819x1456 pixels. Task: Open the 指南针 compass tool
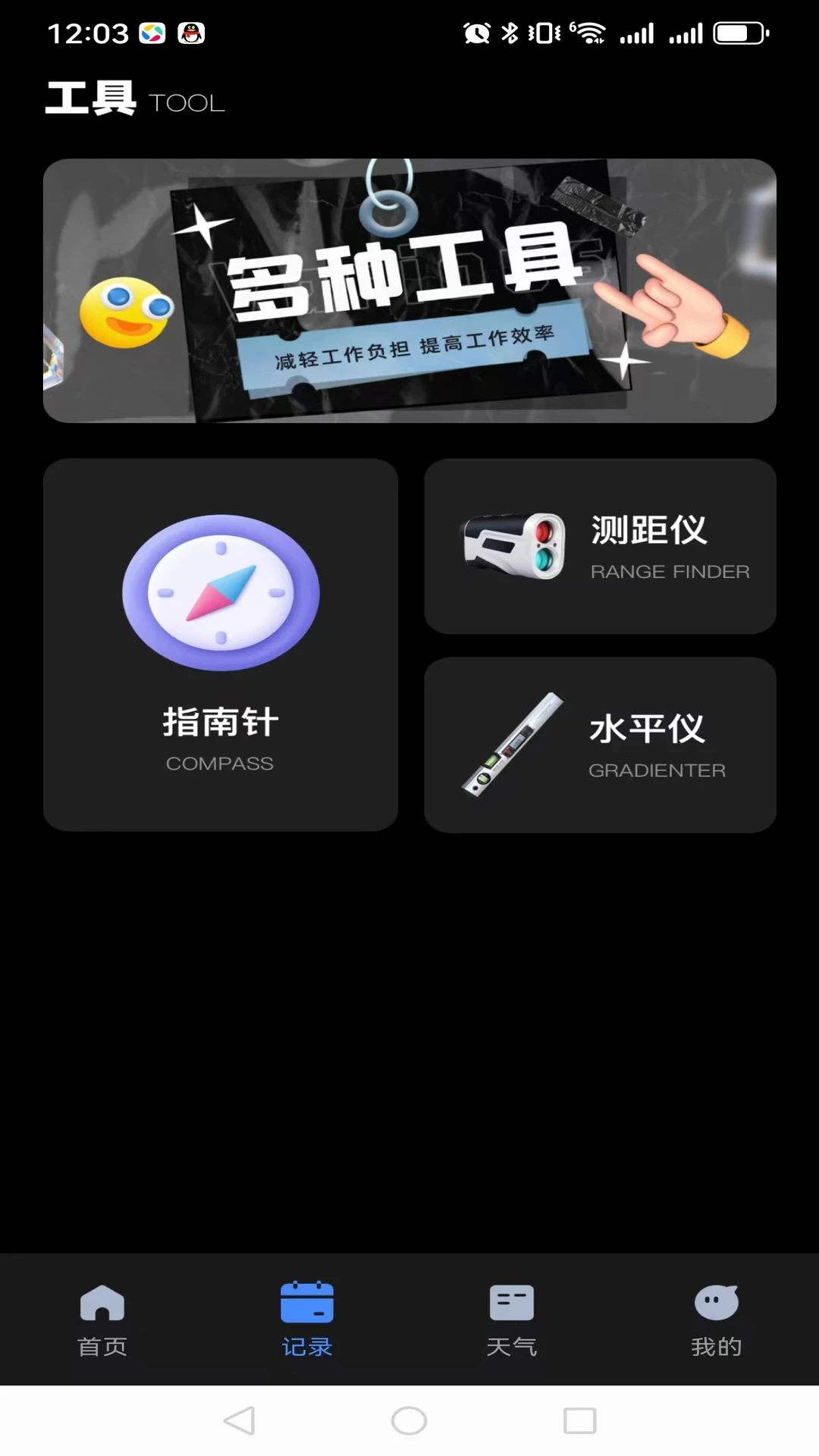pos(220,645)
